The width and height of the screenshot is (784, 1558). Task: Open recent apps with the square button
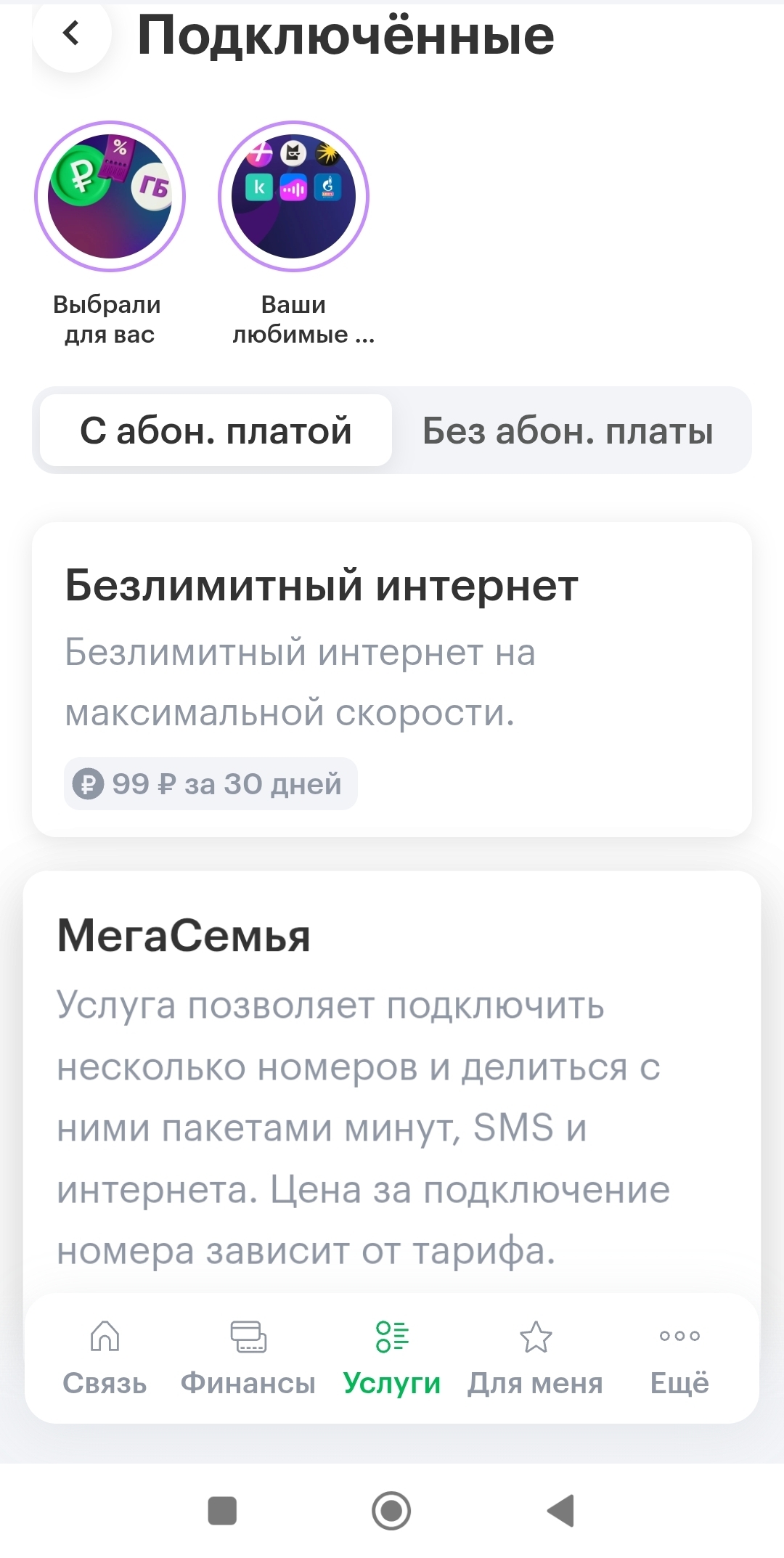pyautogui.click(x=222, y=1511)
